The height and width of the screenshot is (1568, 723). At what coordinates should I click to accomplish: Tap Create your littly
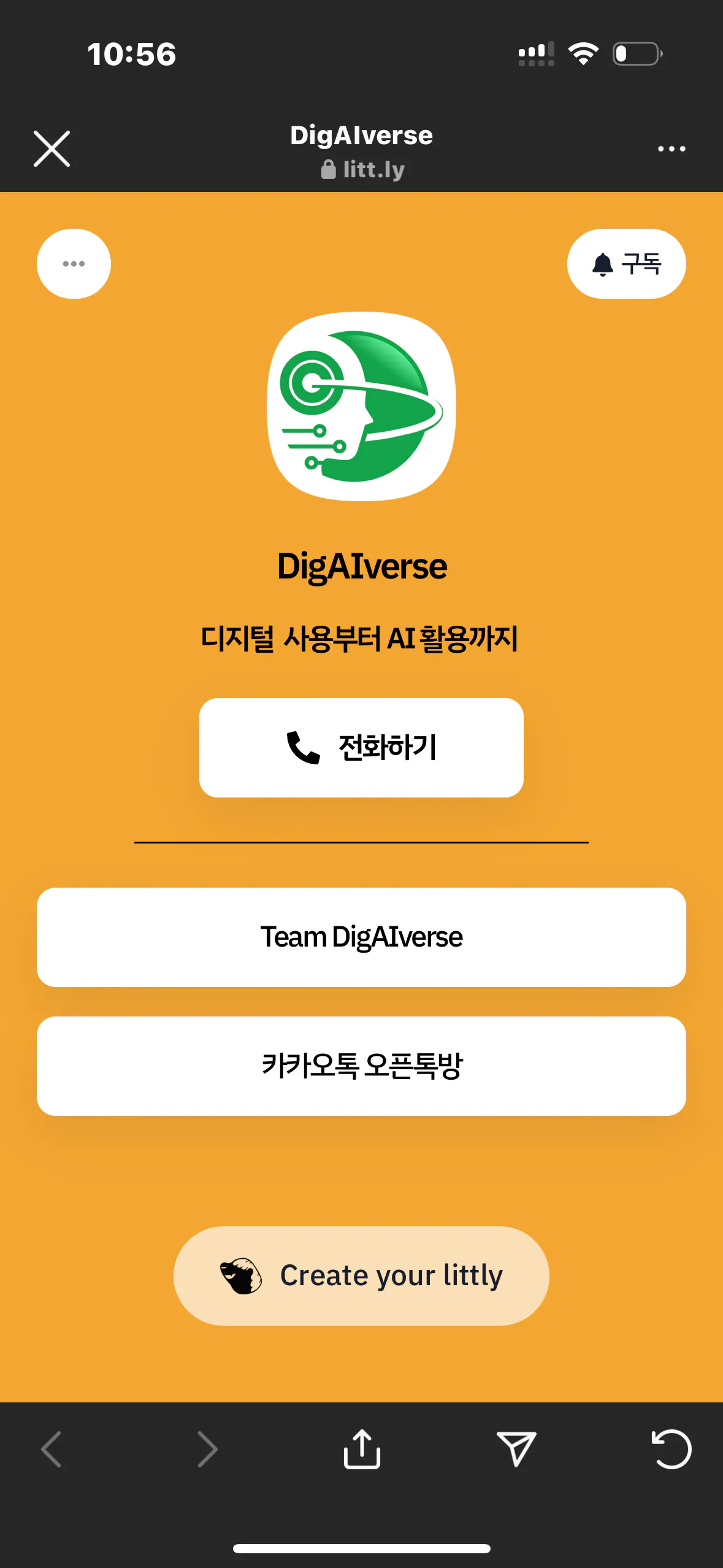361,1275
